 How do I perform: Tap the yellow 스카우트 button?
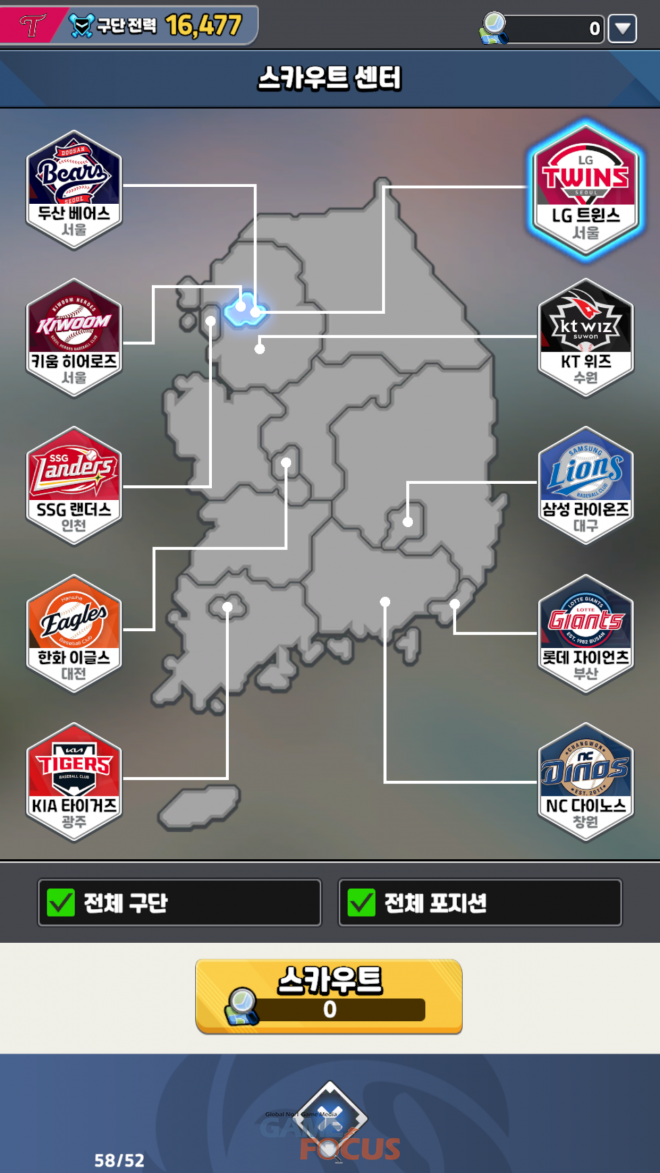[329, 996]
